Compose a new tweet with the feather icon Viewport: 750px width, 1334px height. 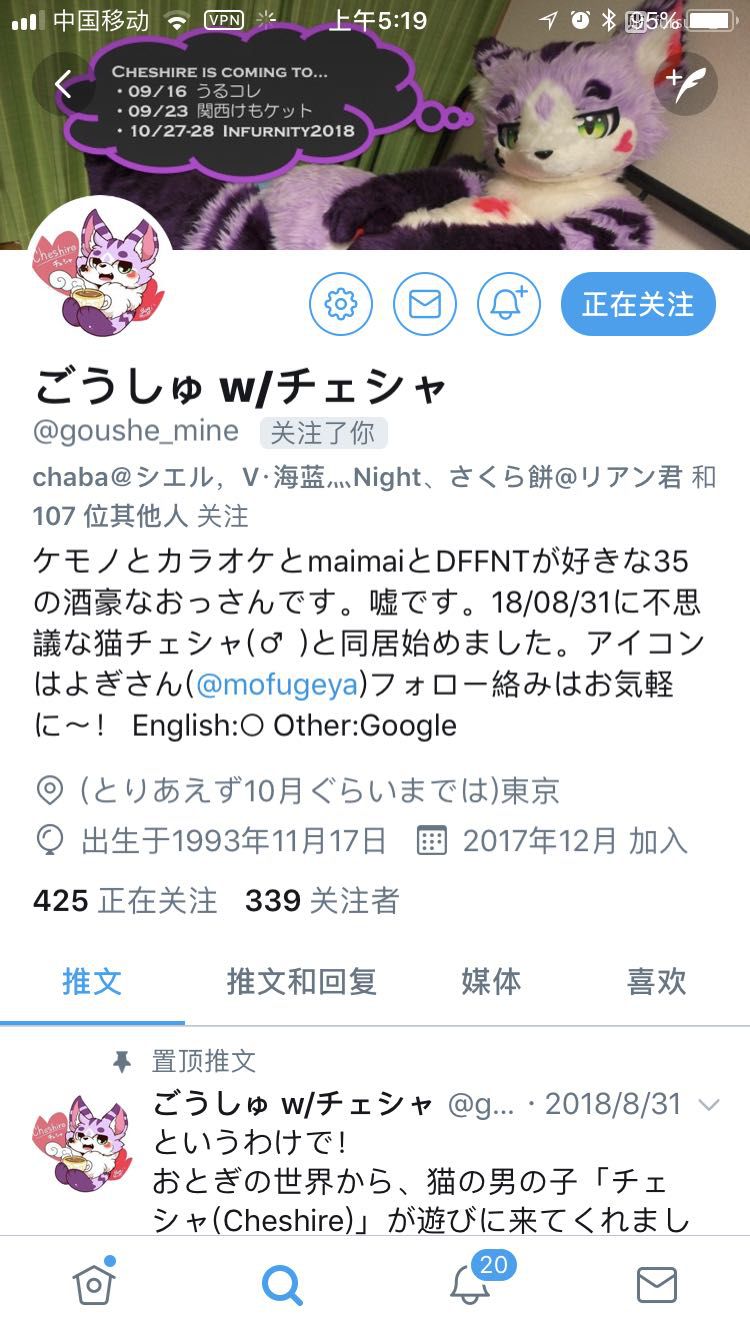click(x=686, y=85)
